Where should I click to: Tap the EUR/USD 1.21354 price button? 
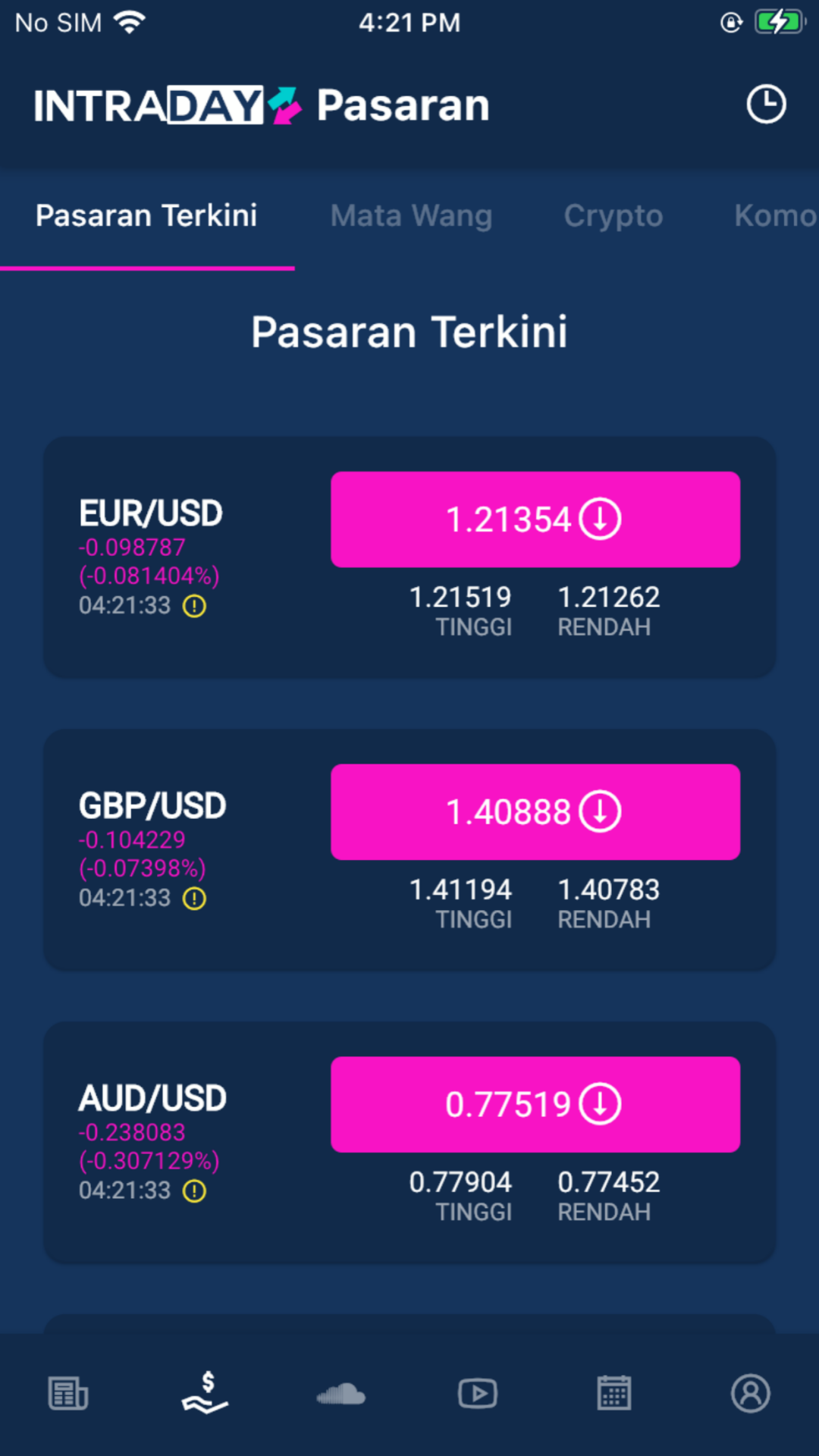pyautogui.click(x=535, y=519)
